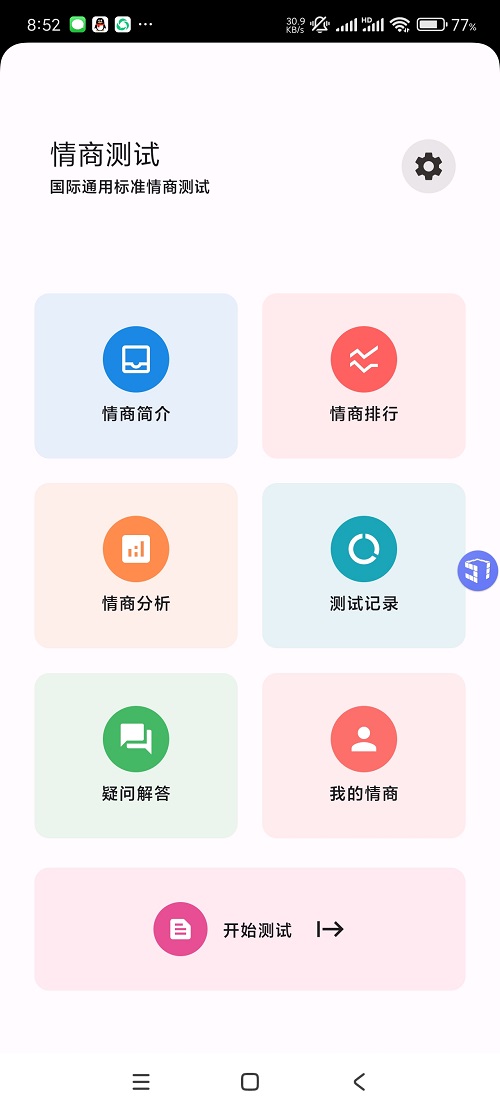
Task: Open the settings gear icon
Action: [428, 167]
